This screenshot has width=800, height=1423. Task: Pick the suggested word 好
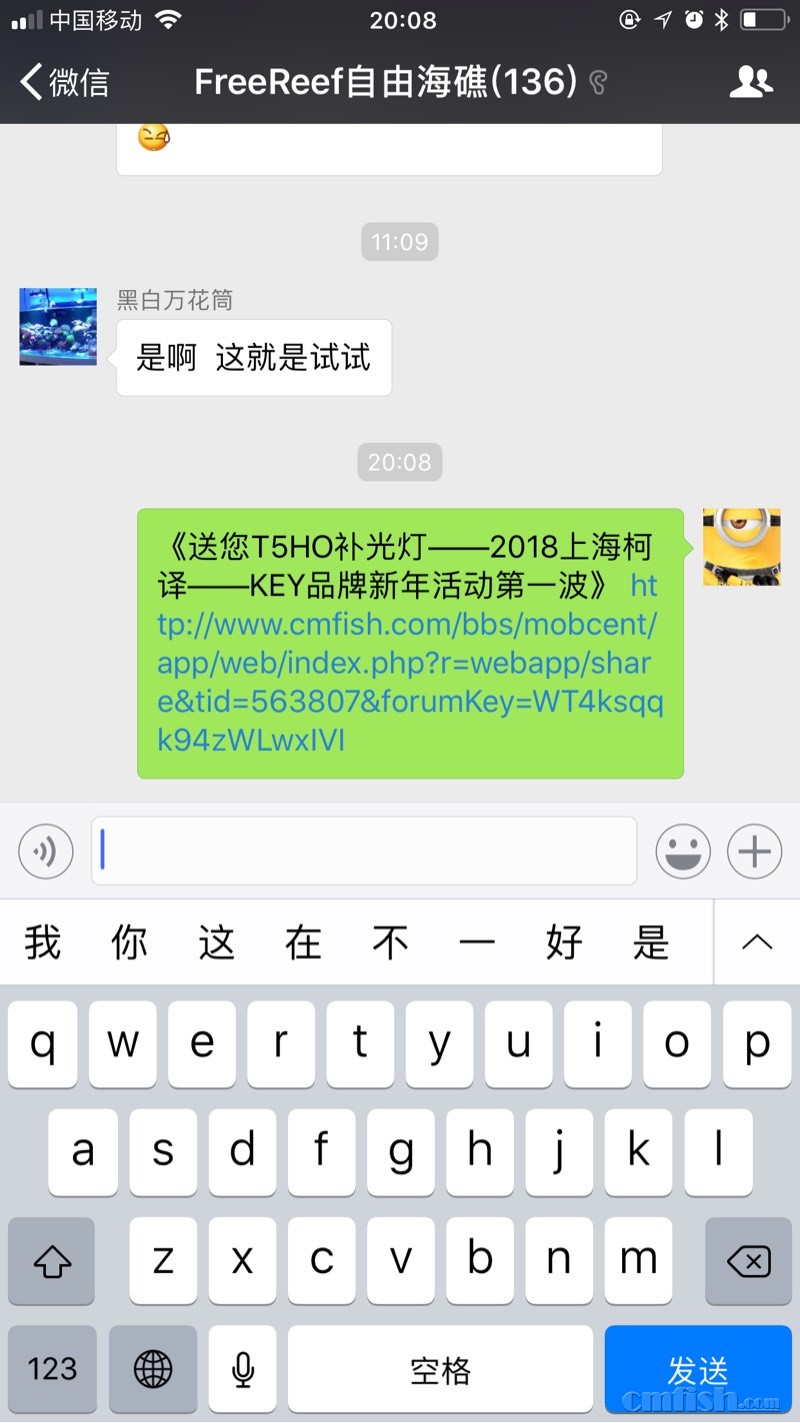(563, 942)
